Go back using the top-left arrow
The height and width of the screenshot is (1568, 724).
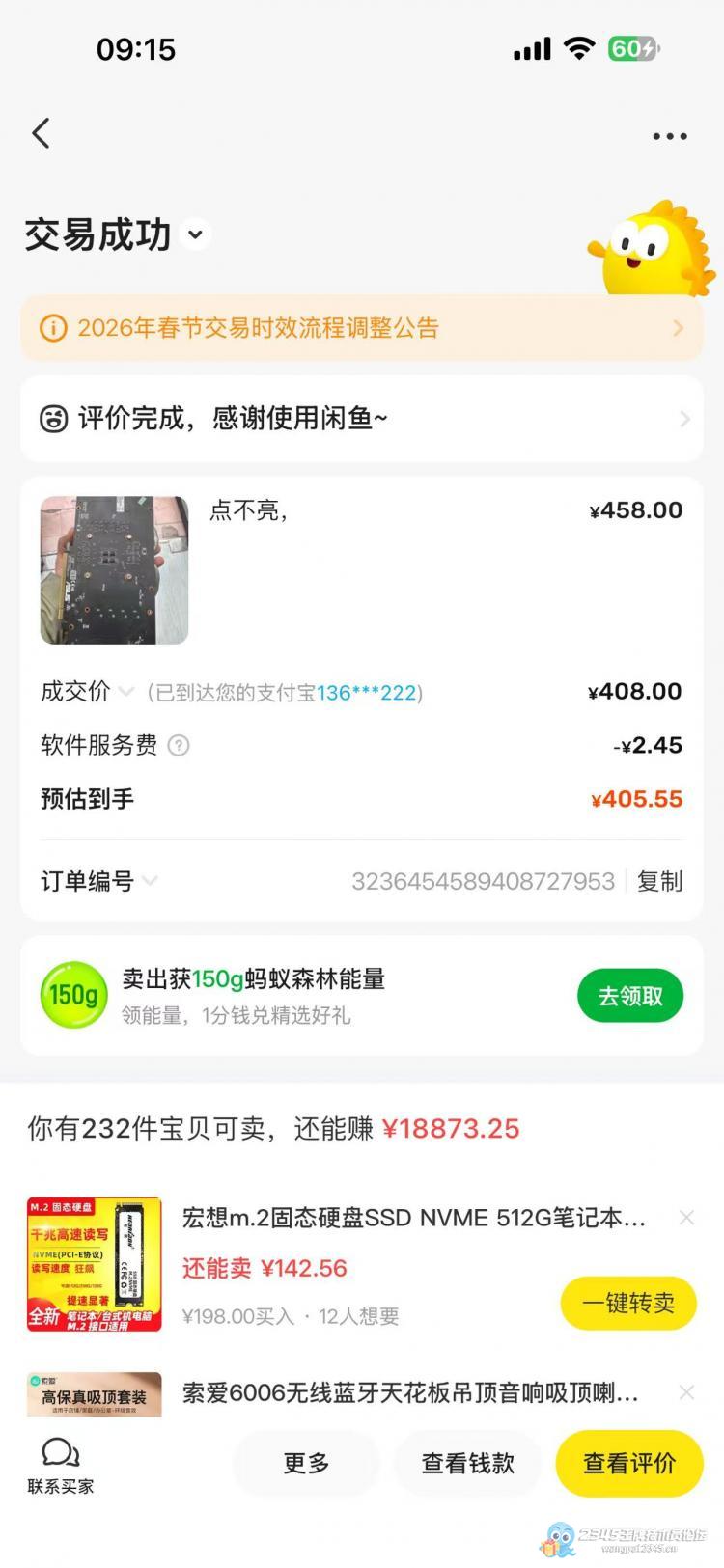41,133
